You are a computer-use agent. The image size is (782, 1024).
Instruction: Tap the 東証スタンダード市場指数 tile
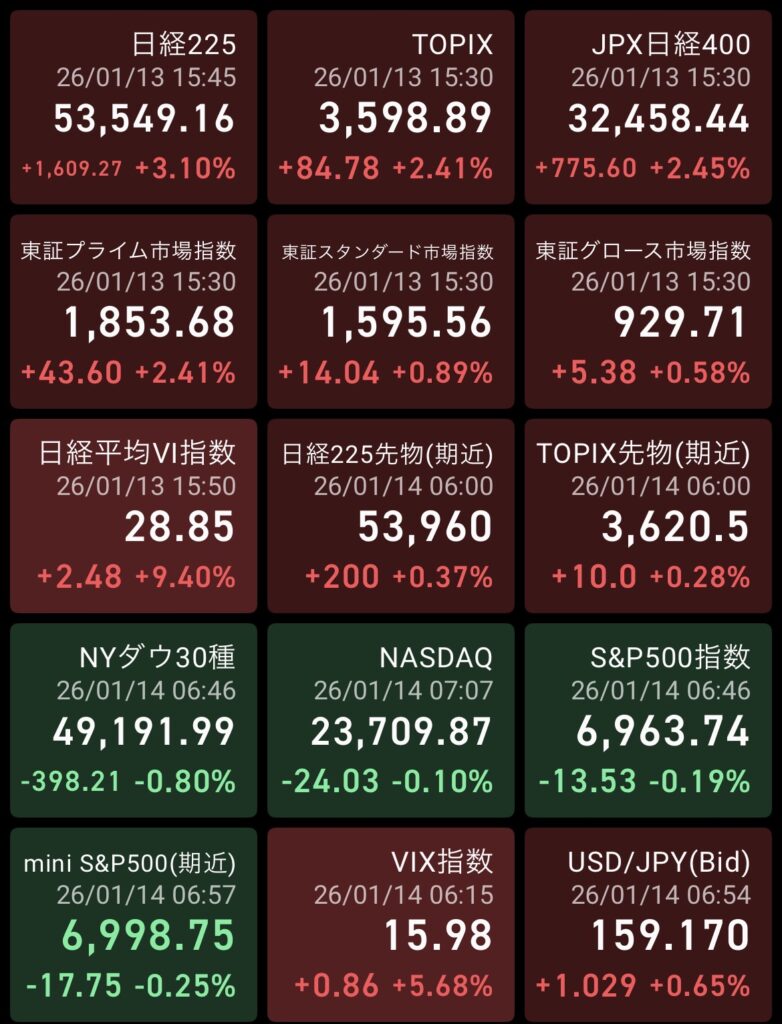[391, 312]
